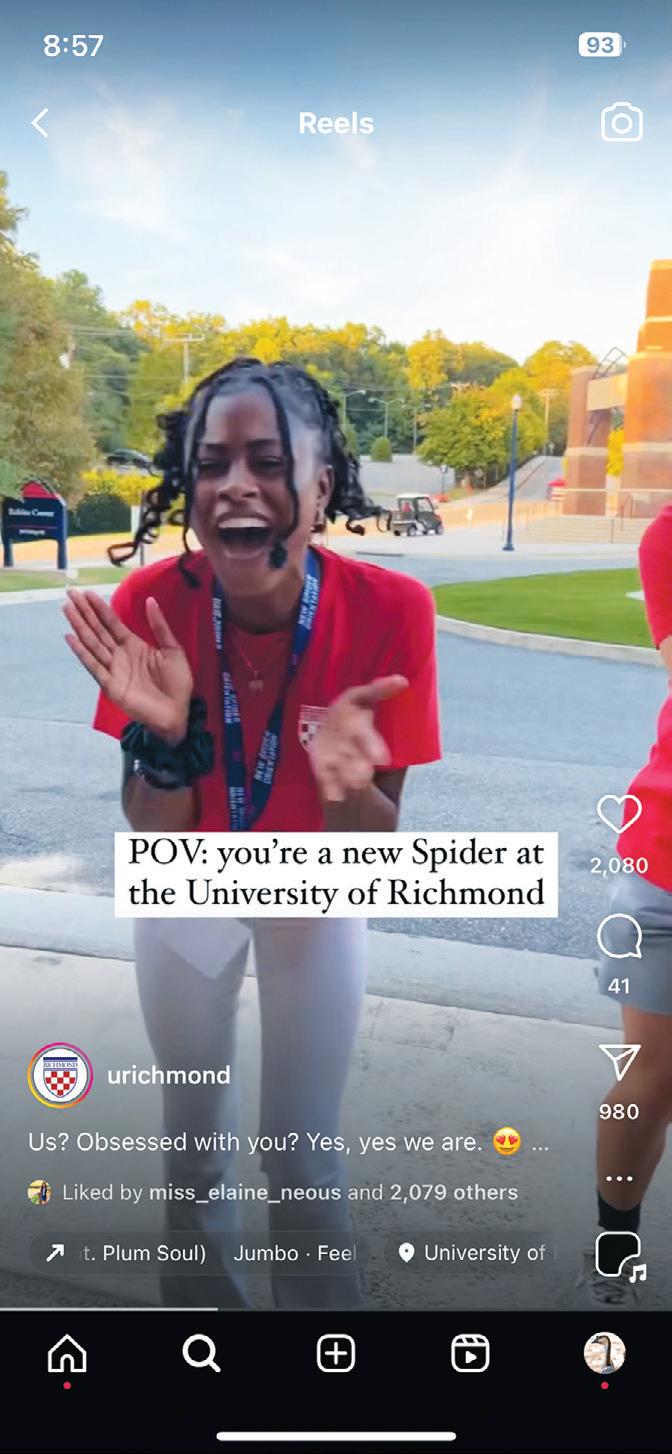Open the camera to create a reel
The height and width of the screenshot is (1454, 672).
pyautogui.click(x=621, y=123)
